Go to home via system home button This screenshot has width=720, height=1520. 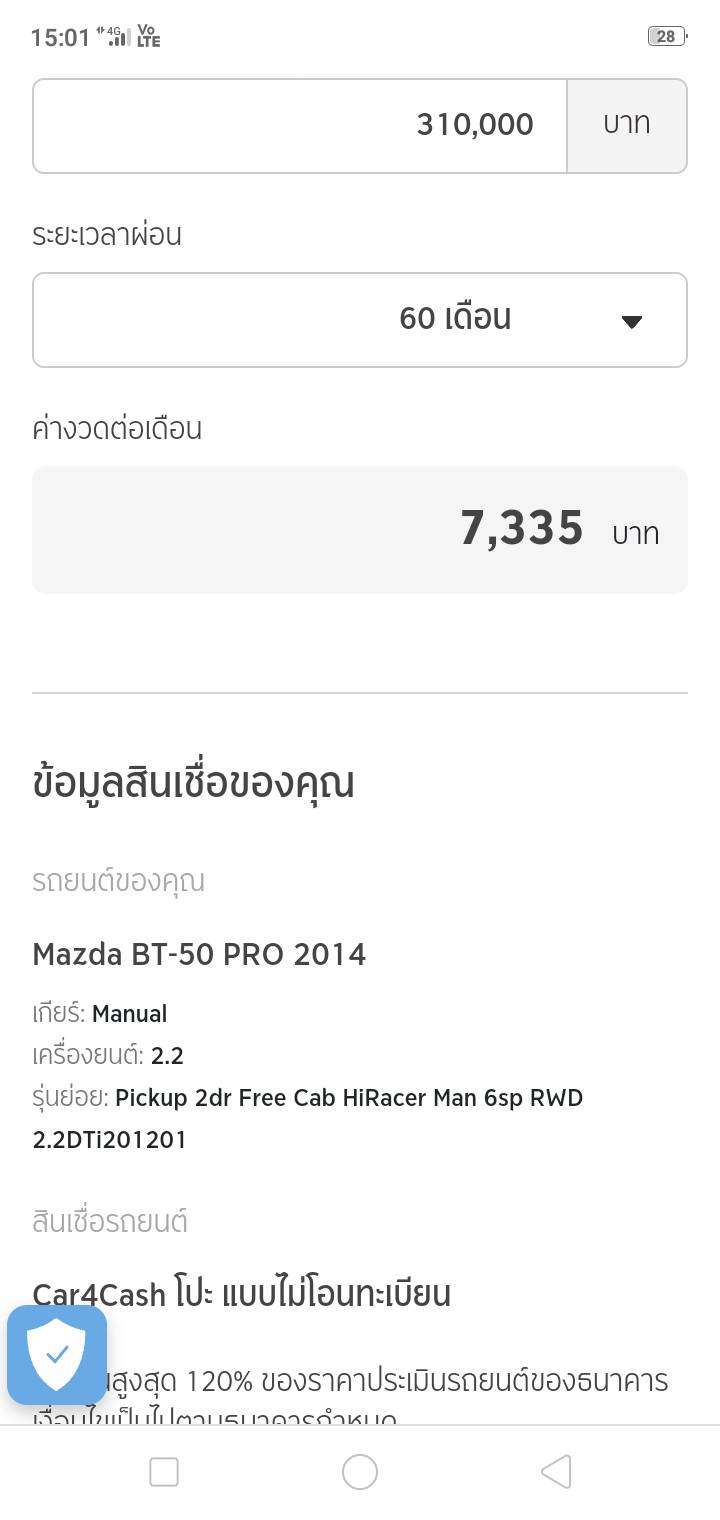tap(360, 1472)
